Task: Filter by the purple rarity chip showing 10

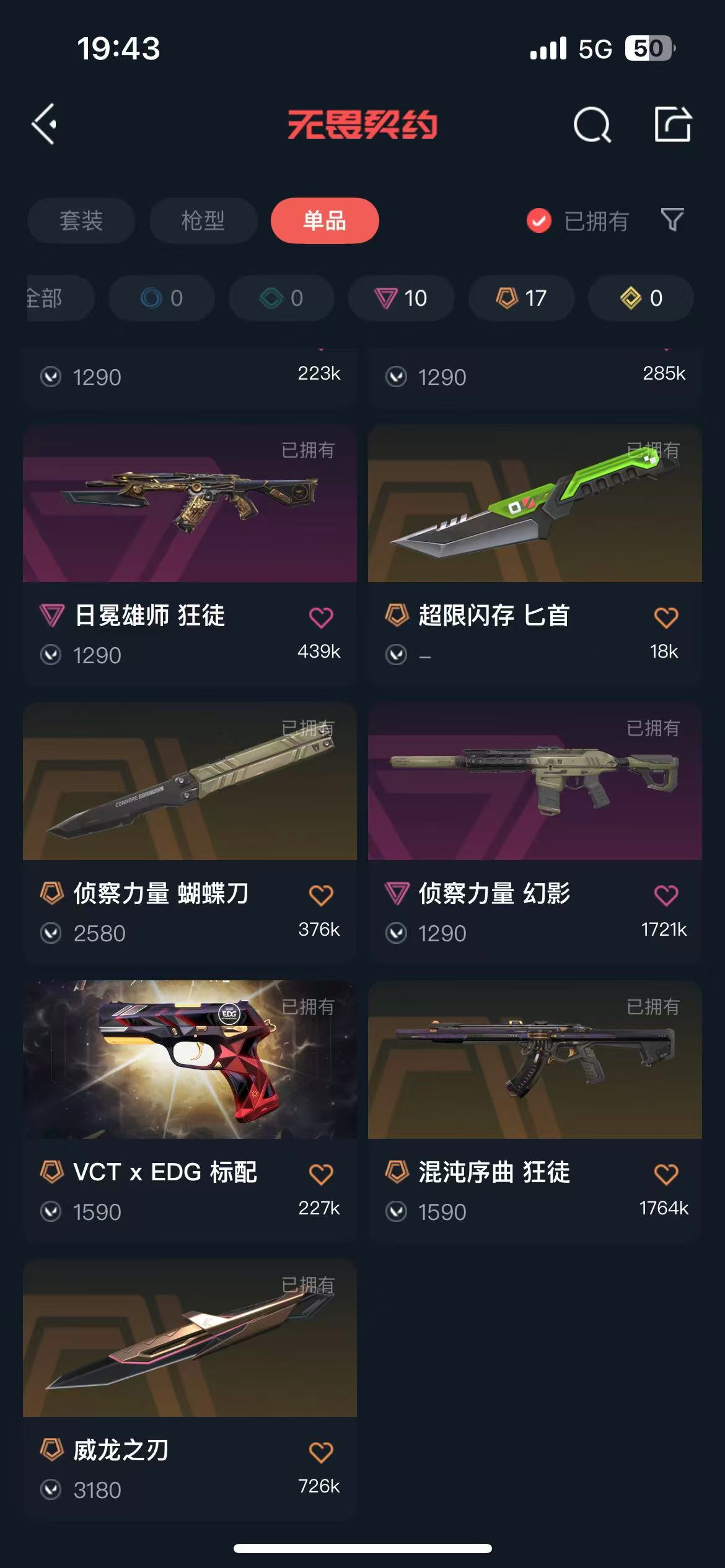Action: pos(401,298)
